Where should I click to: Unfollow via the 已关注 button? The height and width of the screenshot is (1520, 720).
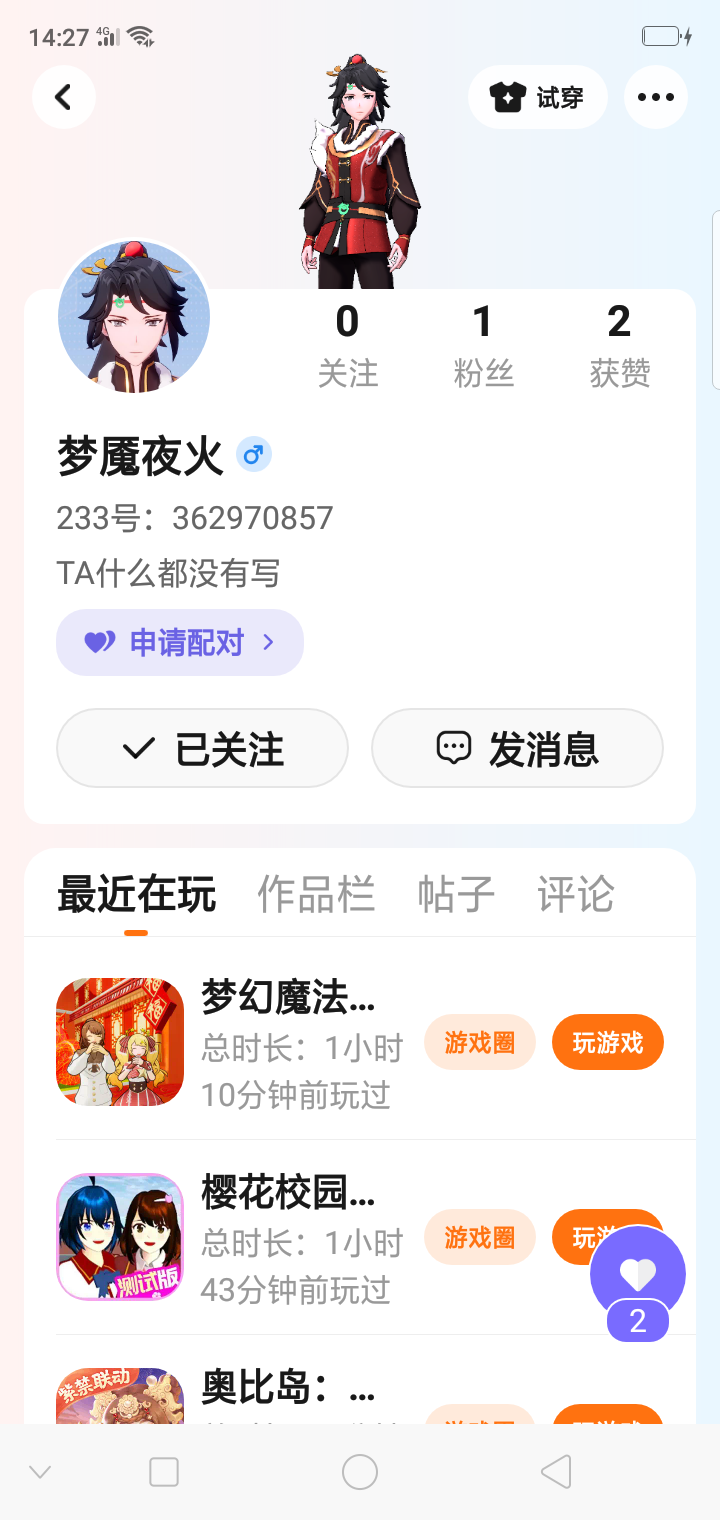pos(202,748)
